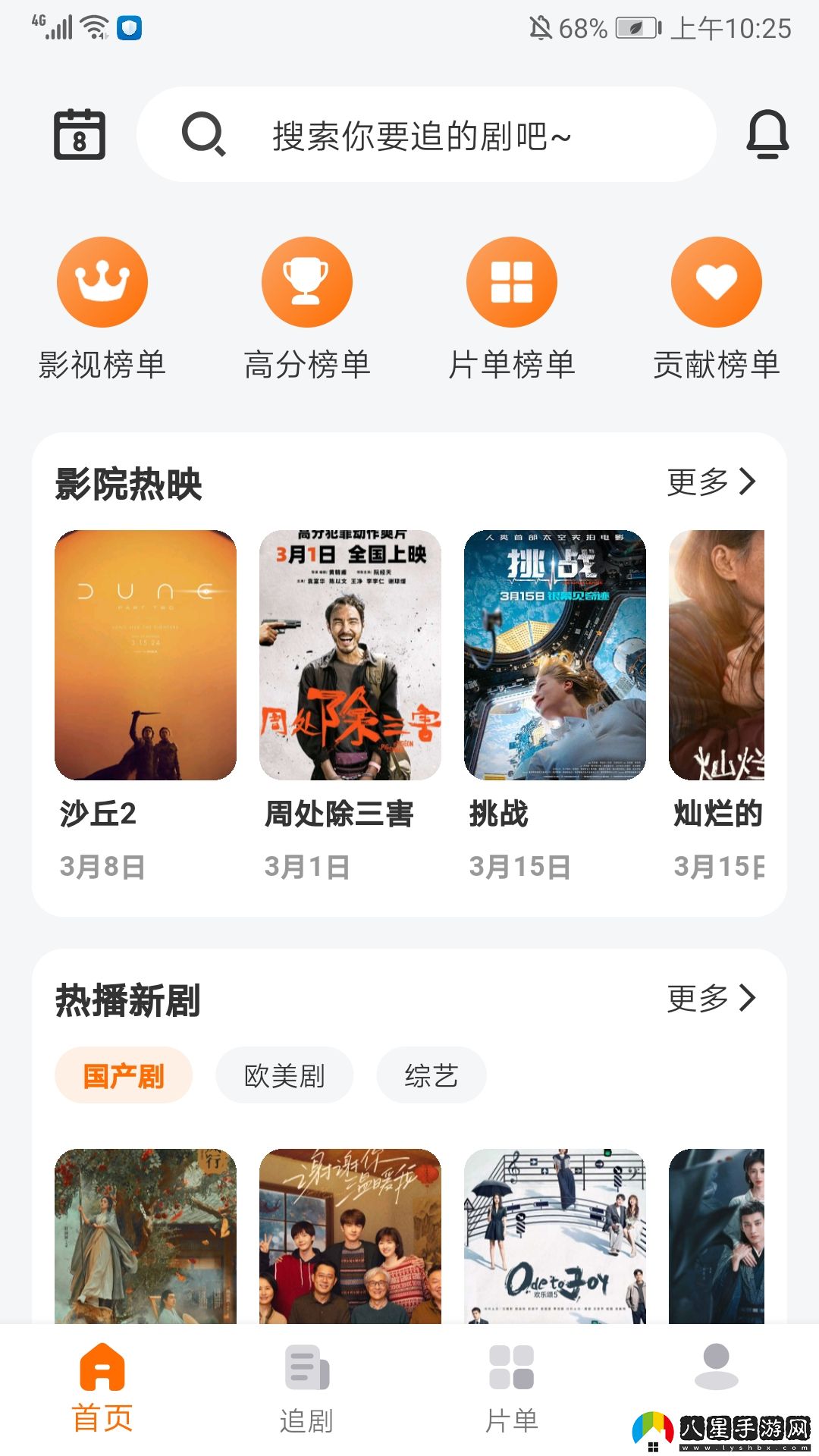The height and width of the screenshot is (1456, 819).
Task: Switch to the 欧美剧 filter
Action: [x=285, y=1075]
